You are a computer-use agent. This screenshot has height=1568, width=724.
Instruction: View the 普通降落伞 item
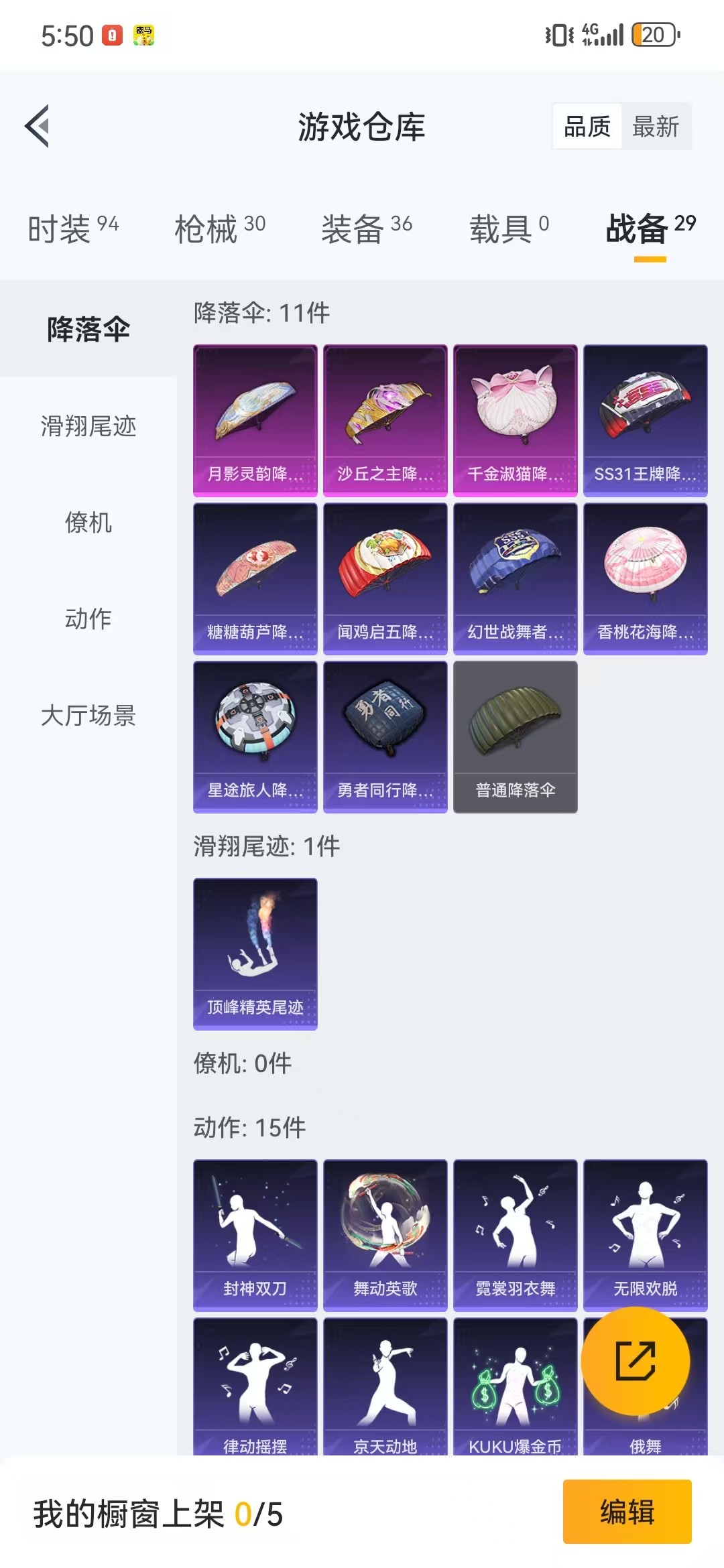click(x=515, y=736)
